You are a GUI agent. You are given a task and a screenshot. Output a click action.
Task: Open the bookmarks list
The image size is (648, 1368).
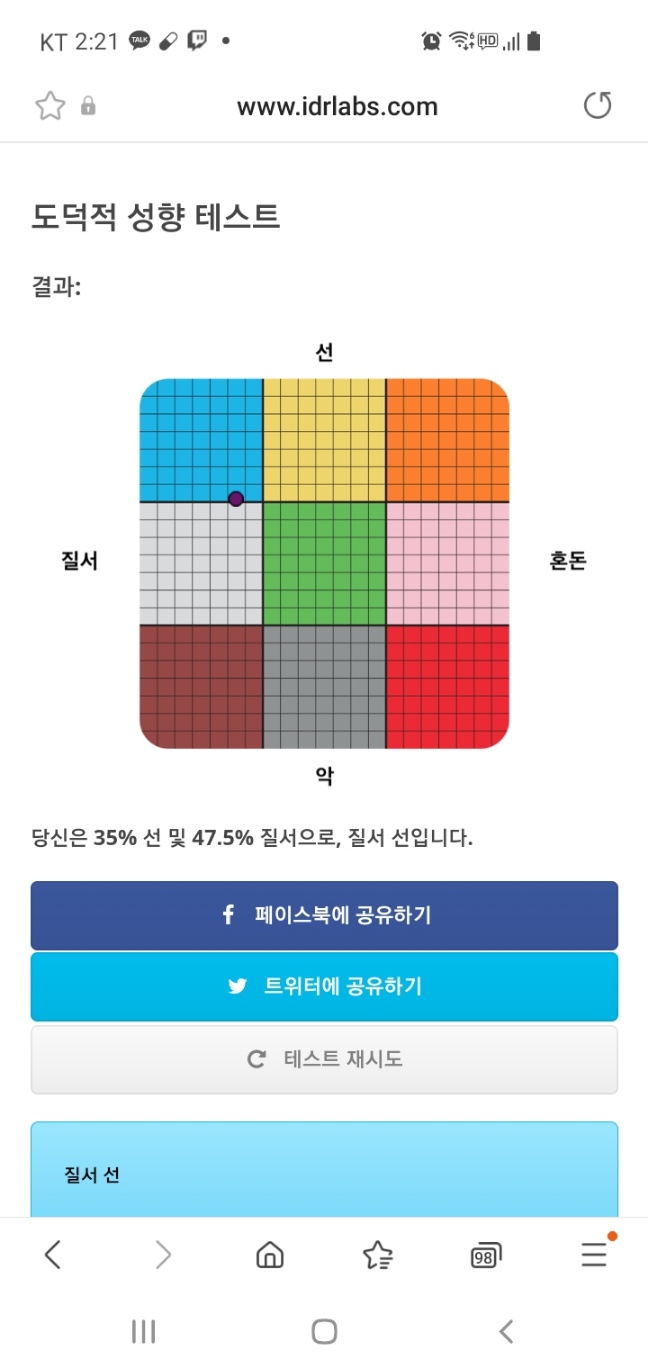(x=377, y=1254)
